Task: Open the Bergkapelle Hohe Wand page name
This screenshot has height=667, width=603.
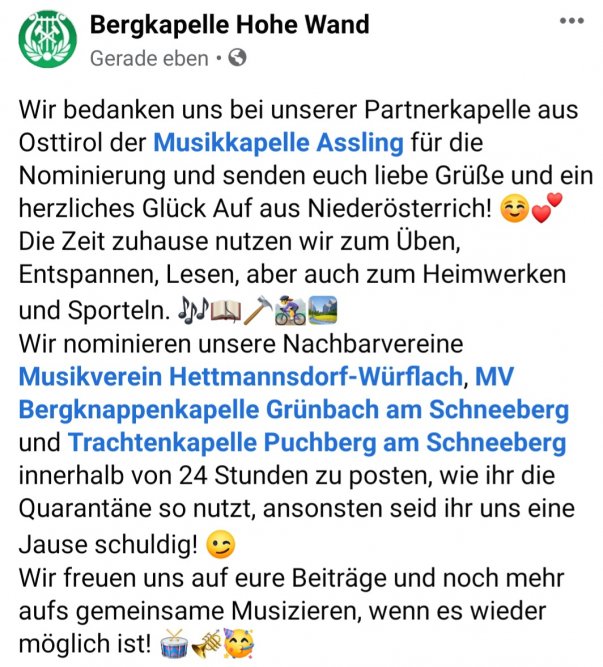Action: (229, 24)
